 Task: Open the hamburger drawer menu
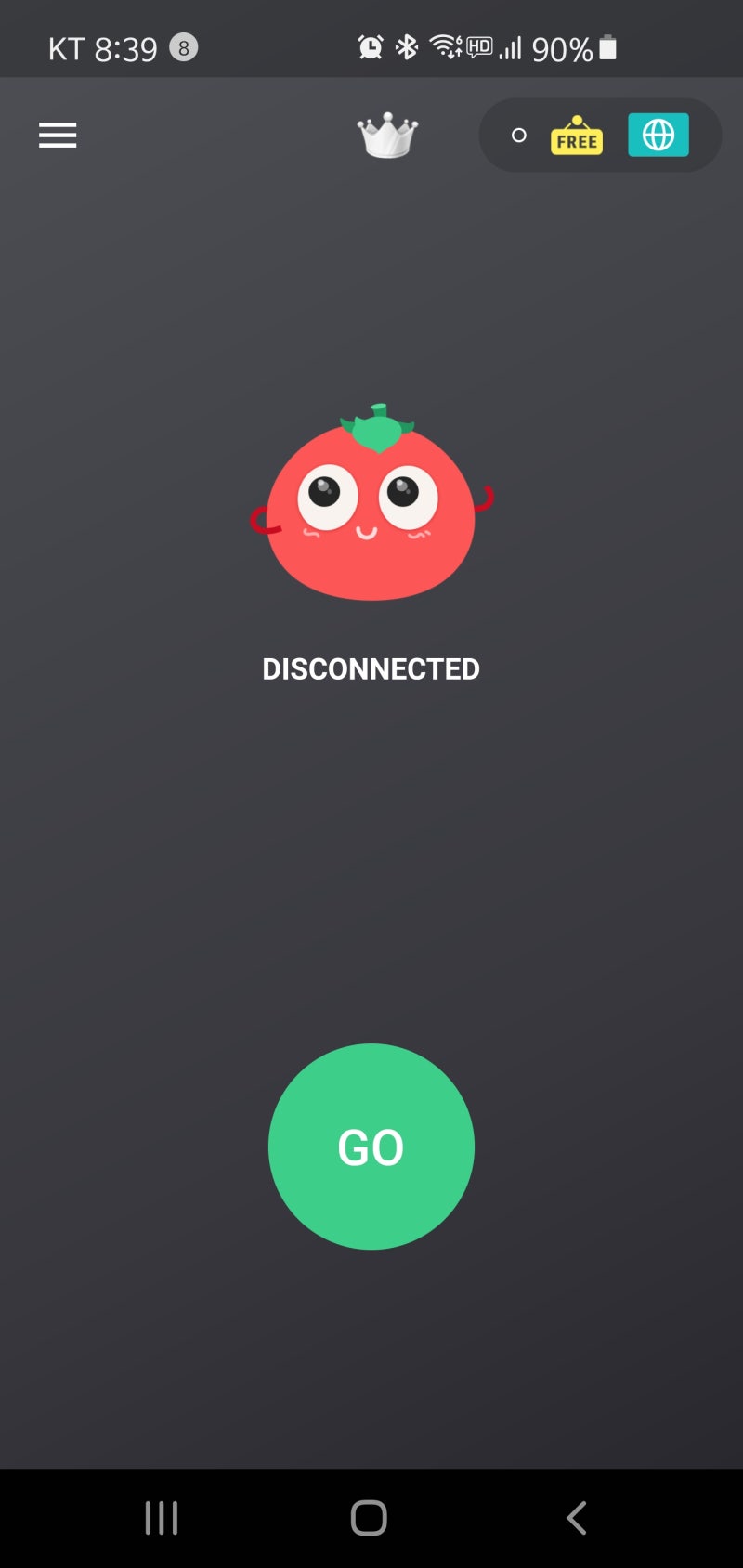58,136
